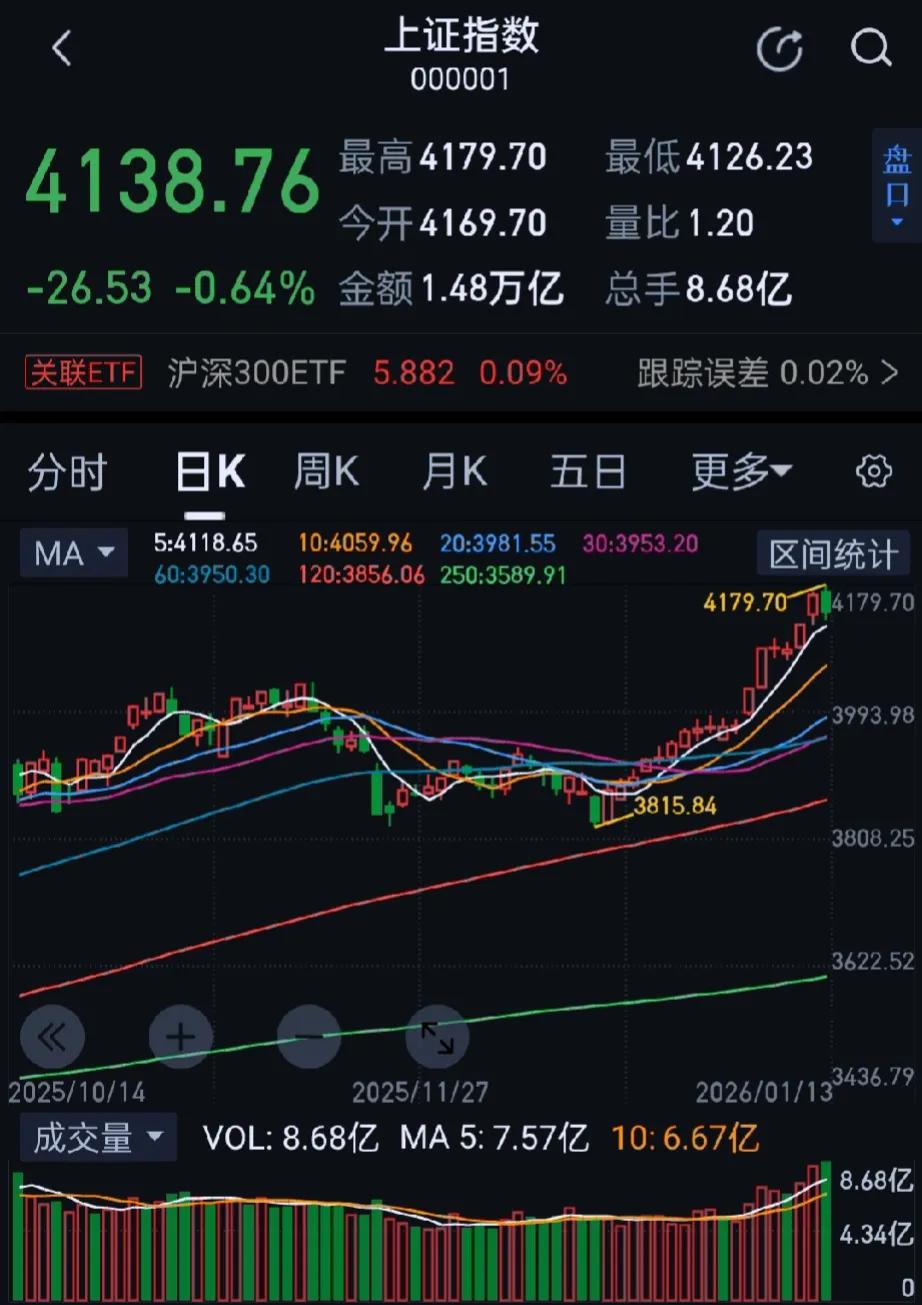Viewport: 922px width, 1305px height.
Task: Open the 成交量 volume indicator dropdown
Action: 97,1137
